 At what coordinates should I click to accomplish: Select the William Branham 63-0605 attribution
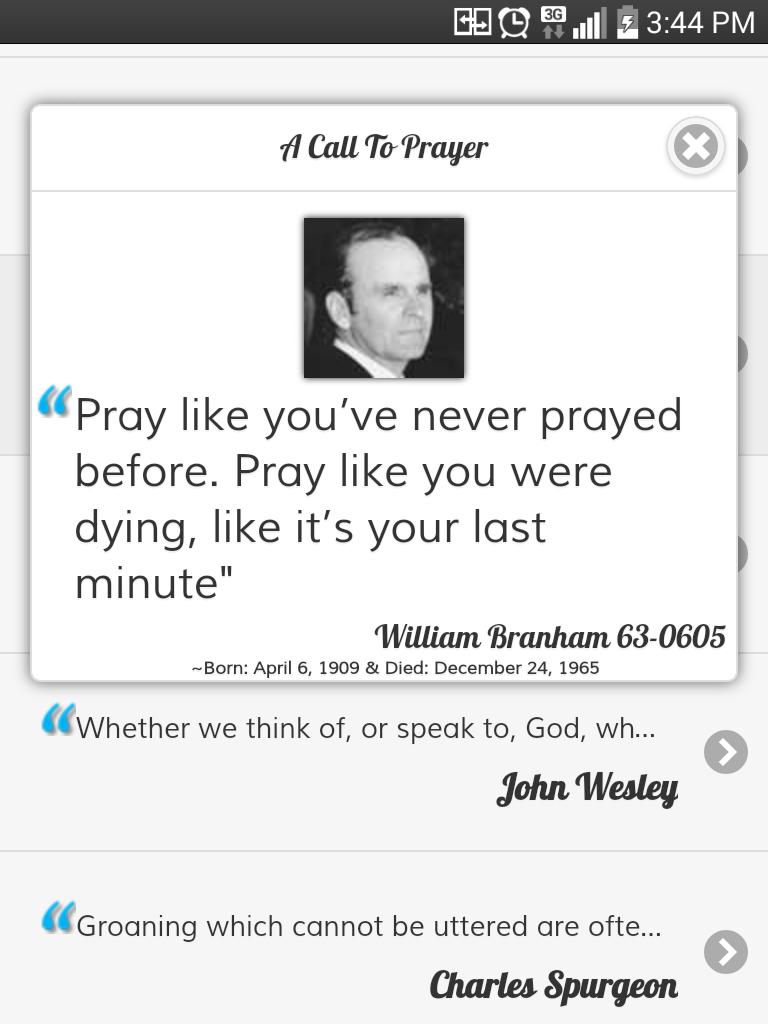point(550,636)
